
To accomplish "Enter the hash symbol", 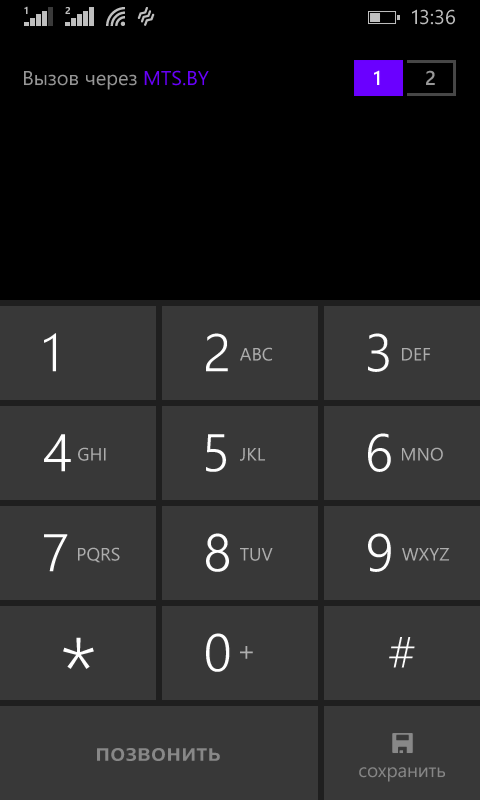I will click(402, 653).
